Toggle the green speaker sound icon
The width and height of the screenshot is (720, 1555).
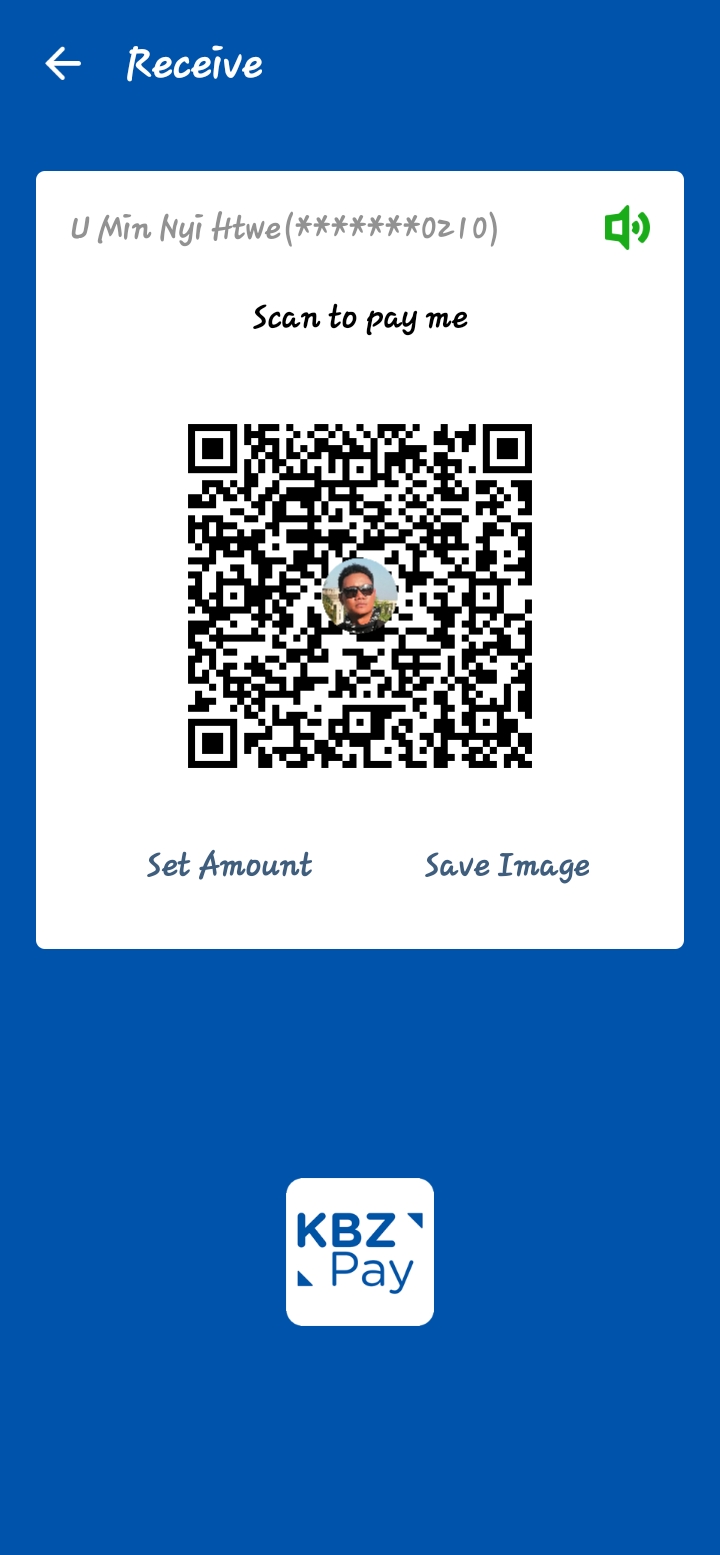627,228
